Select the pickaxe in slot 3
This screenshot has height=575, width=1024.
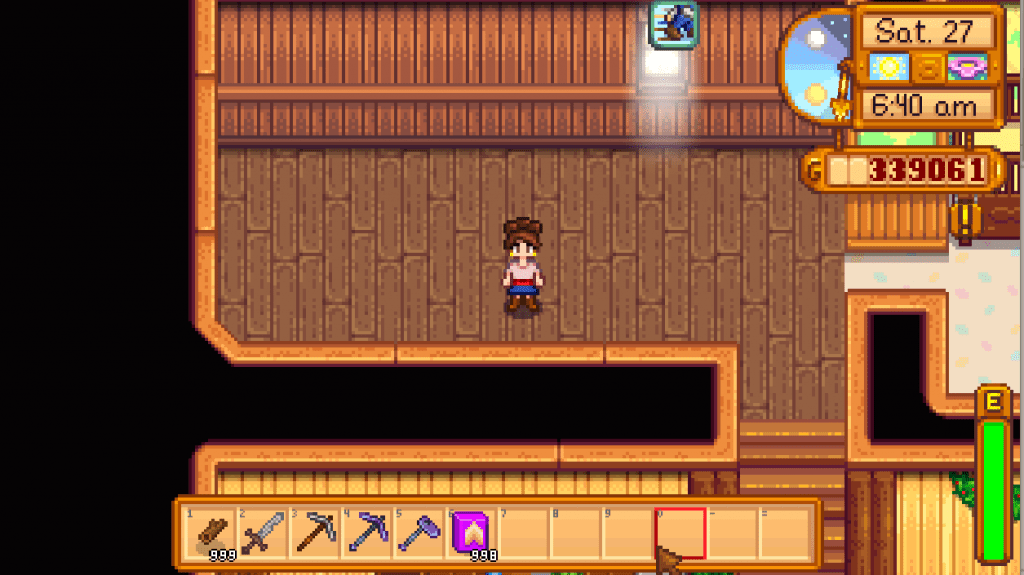314,534
